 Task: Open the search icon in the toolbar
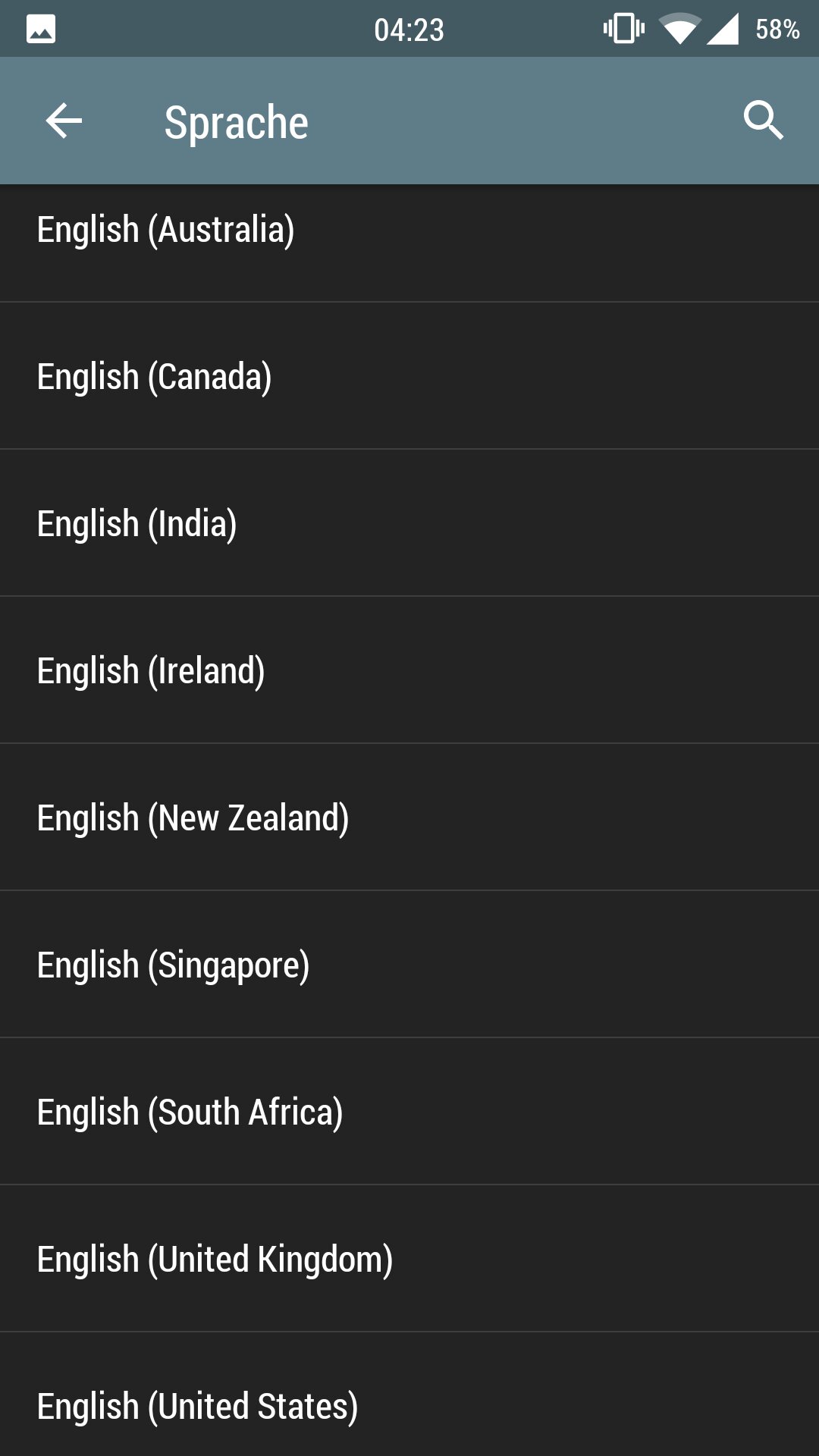click(763, 121)
